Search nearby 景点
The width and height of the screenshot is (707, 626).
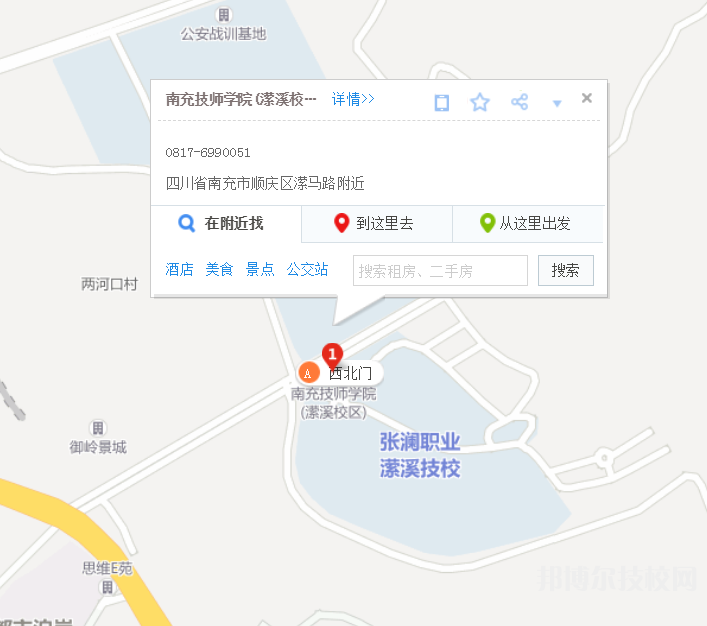(x=260, y=270)
